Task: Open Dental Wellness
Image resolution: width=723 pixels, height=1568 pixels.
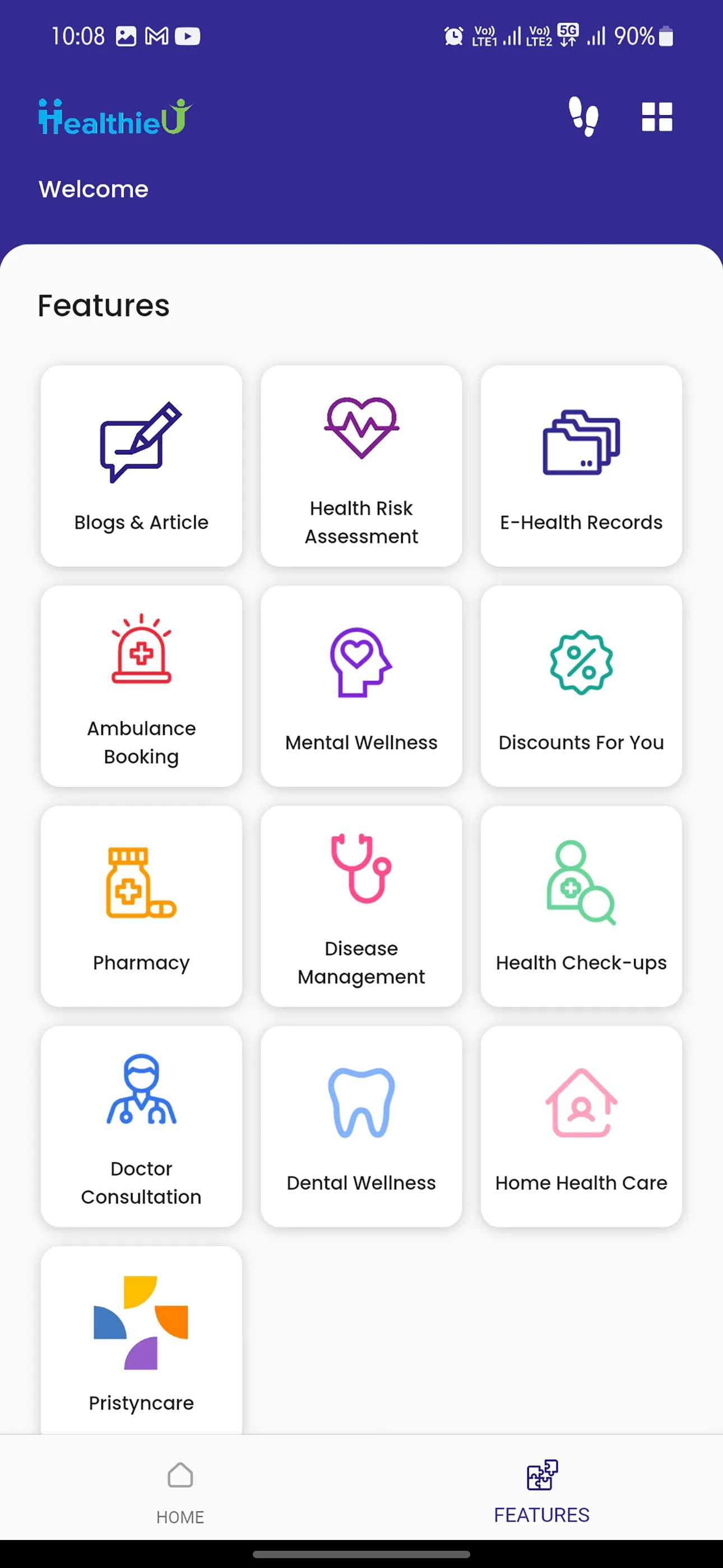Action: point(361,1126)
